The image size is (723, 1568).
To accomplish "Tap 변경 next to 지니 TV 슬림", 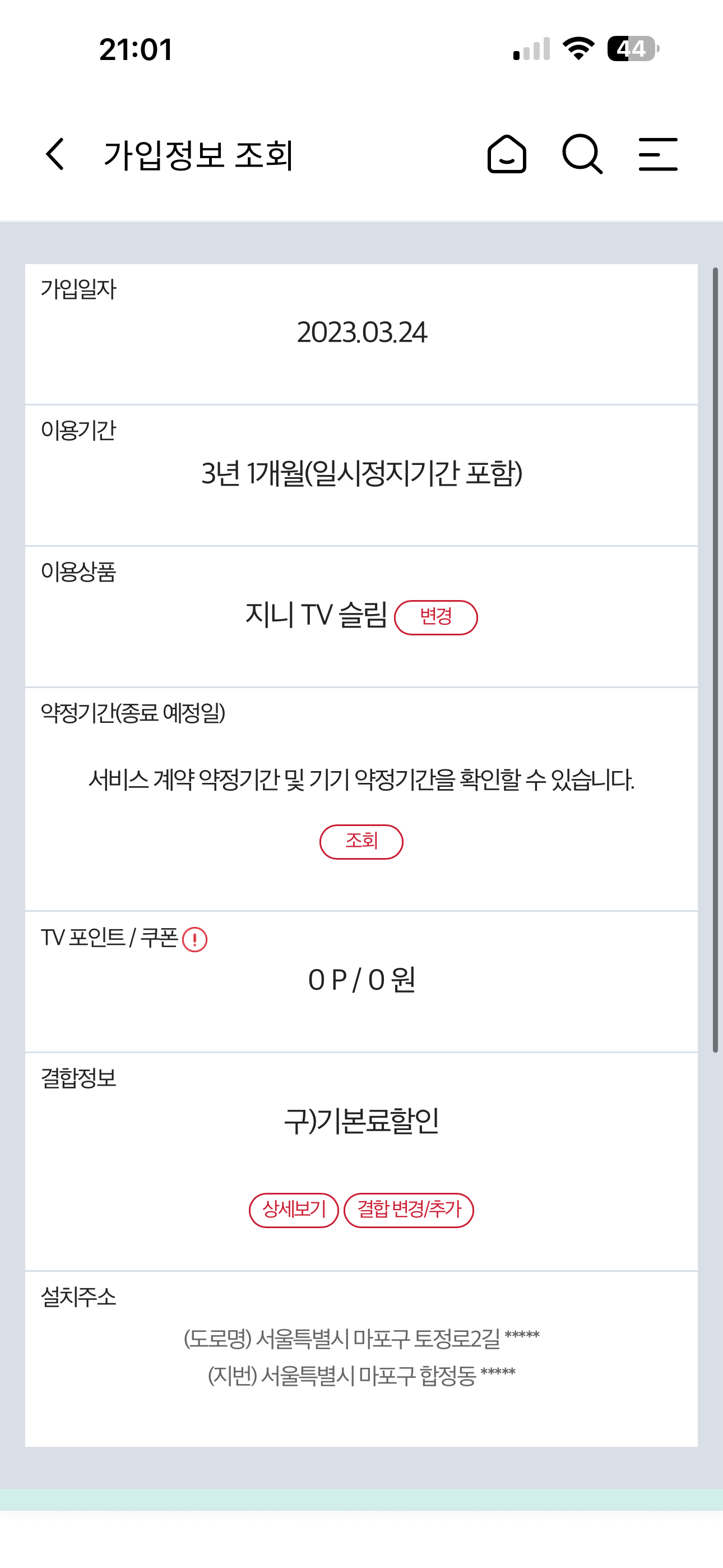I will 435,617.
